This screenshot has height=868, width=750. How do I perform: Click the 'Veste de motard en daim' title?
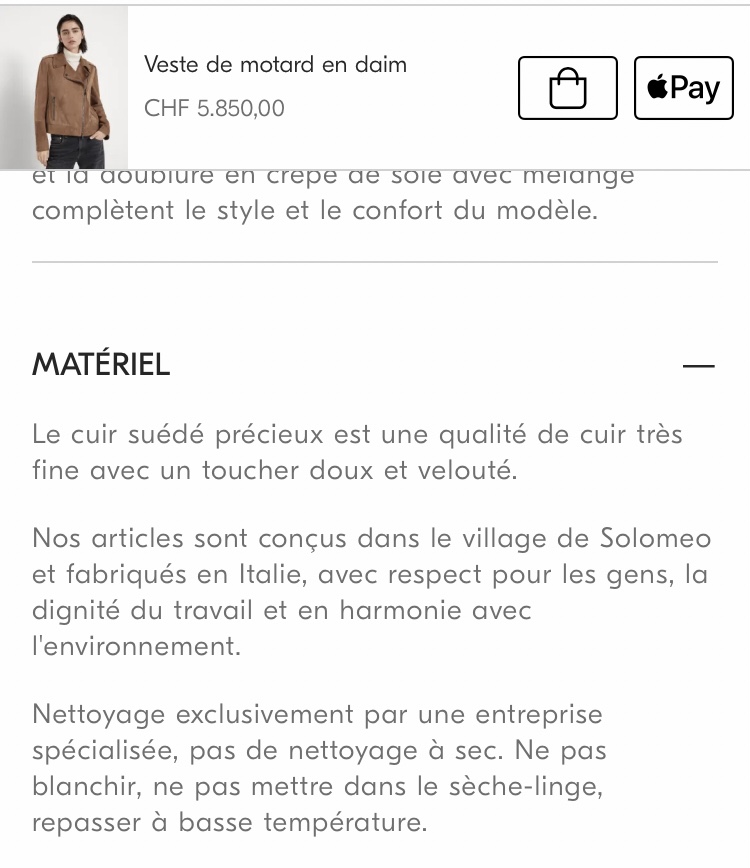pos(276,64)
